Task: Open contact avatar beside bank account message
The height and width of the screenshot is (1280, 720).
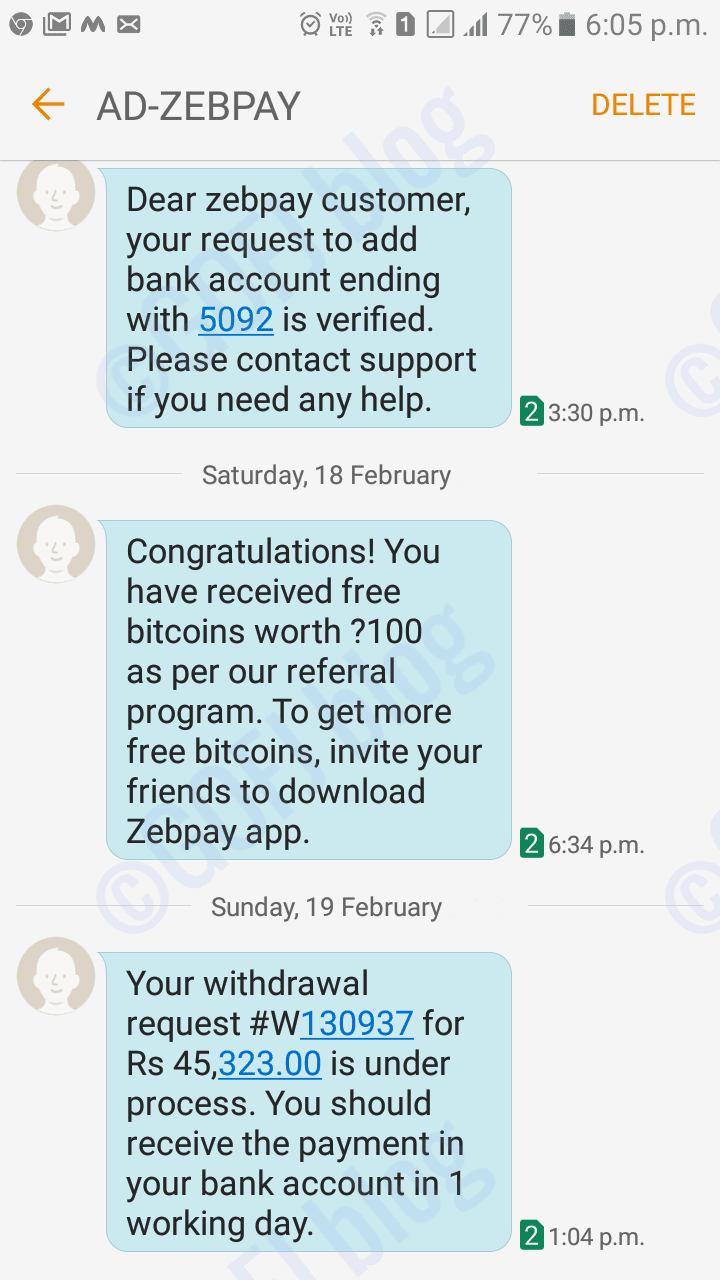Action: [56, 195]
